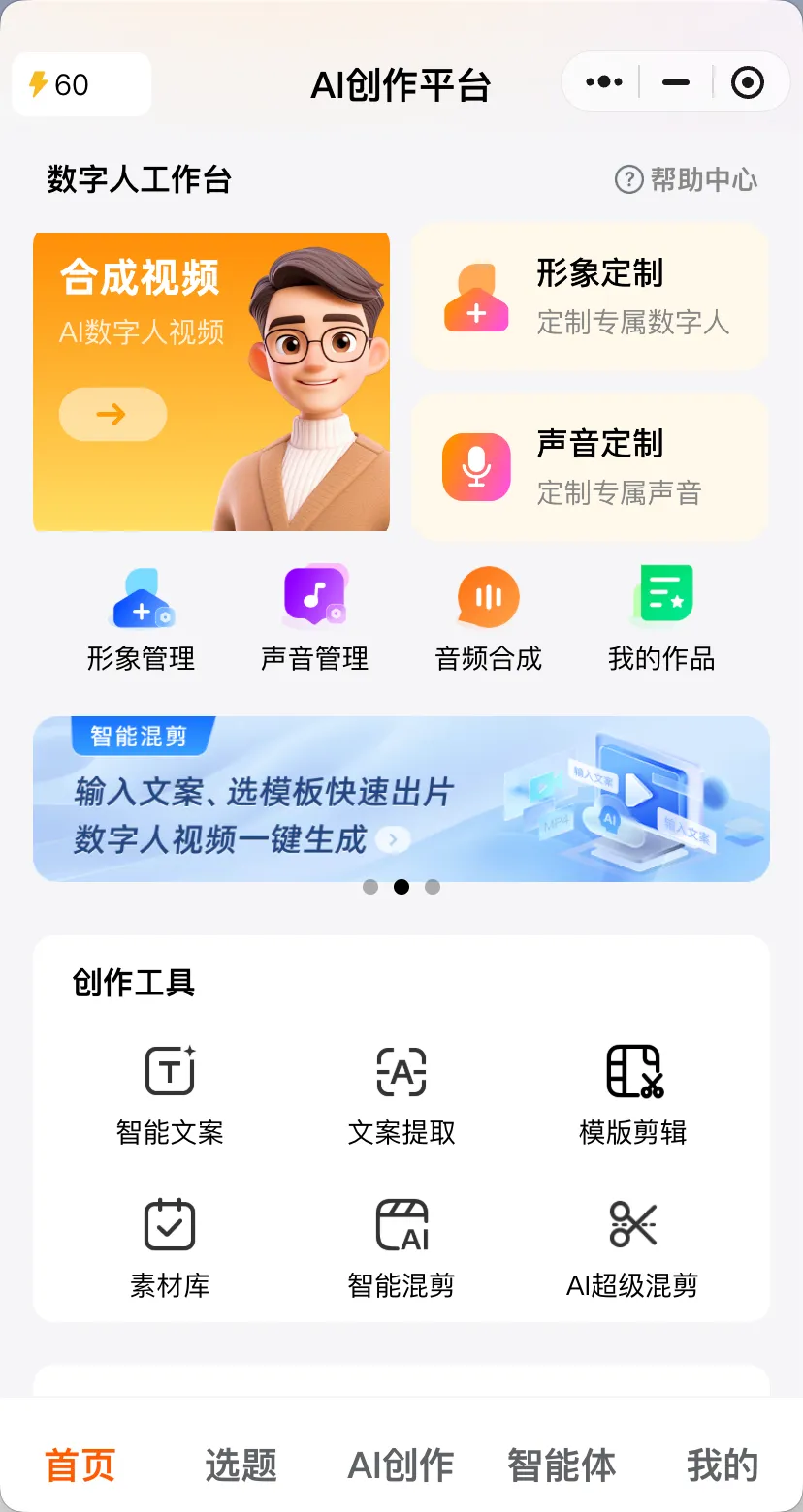The height and width of the screenshot is (1512, 803).
Task: Open the mini program more-options menu
Action: (x=604, y=82)
